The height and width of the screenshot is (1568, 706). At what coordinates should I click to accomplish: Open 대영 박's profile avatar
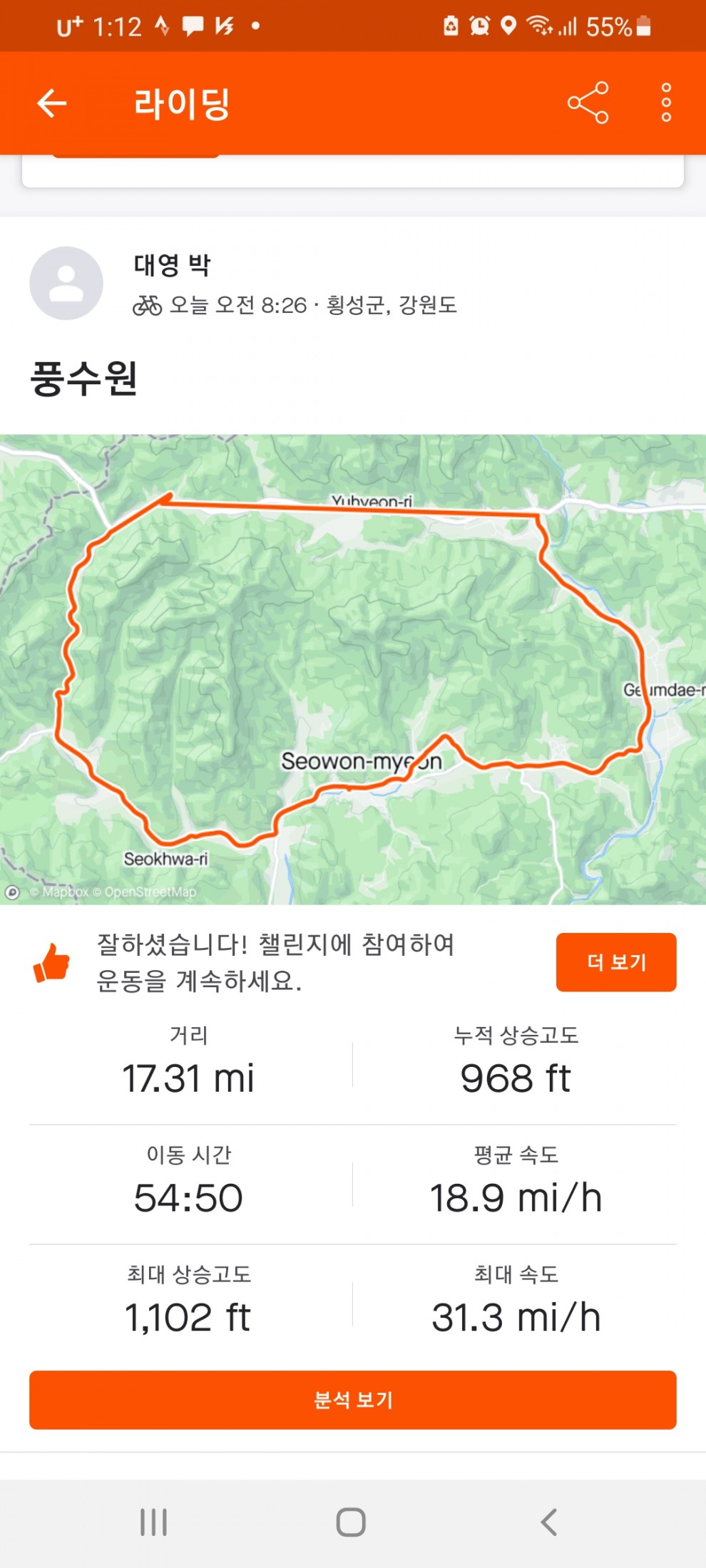point(66,284)
